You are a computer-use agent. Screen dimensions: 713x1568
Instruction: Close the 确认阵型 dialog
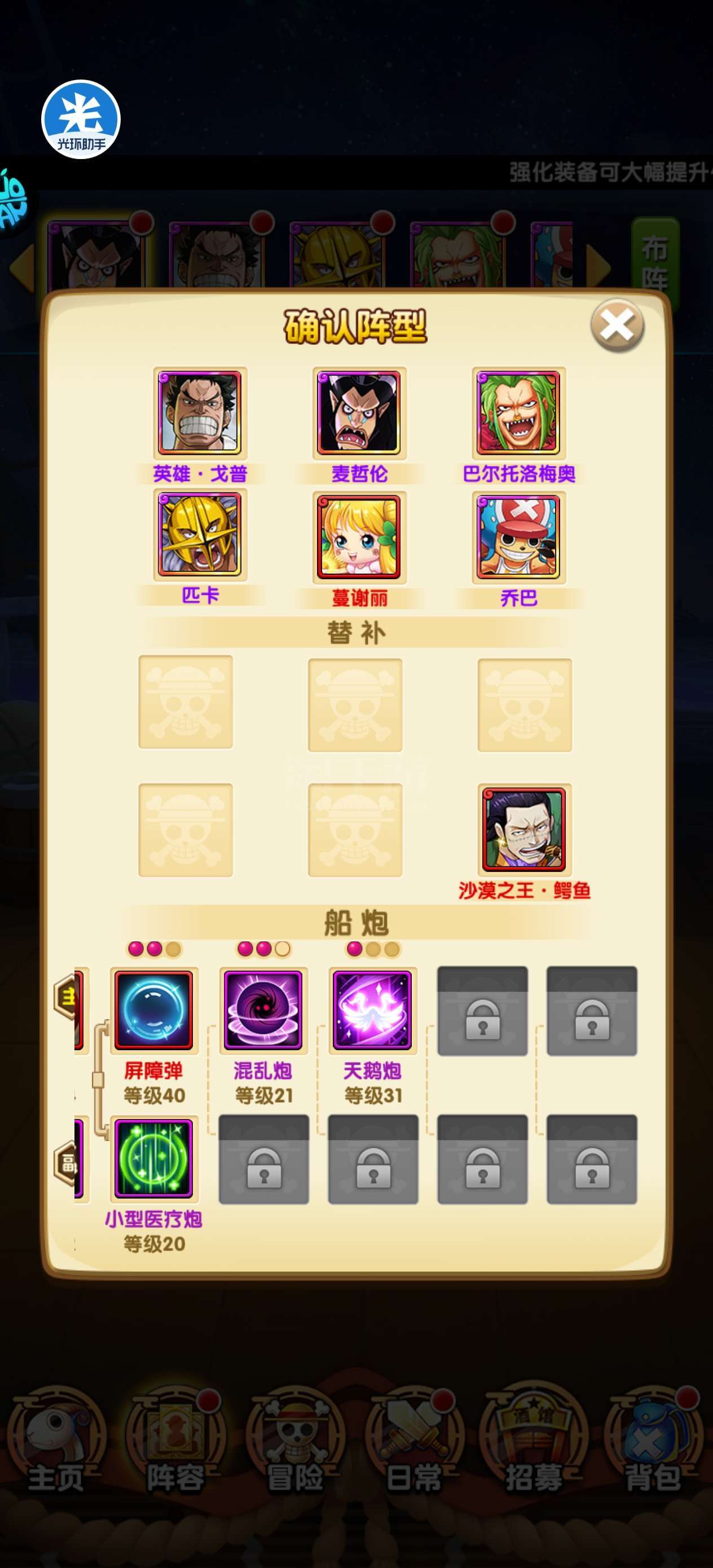click(617, 325)
